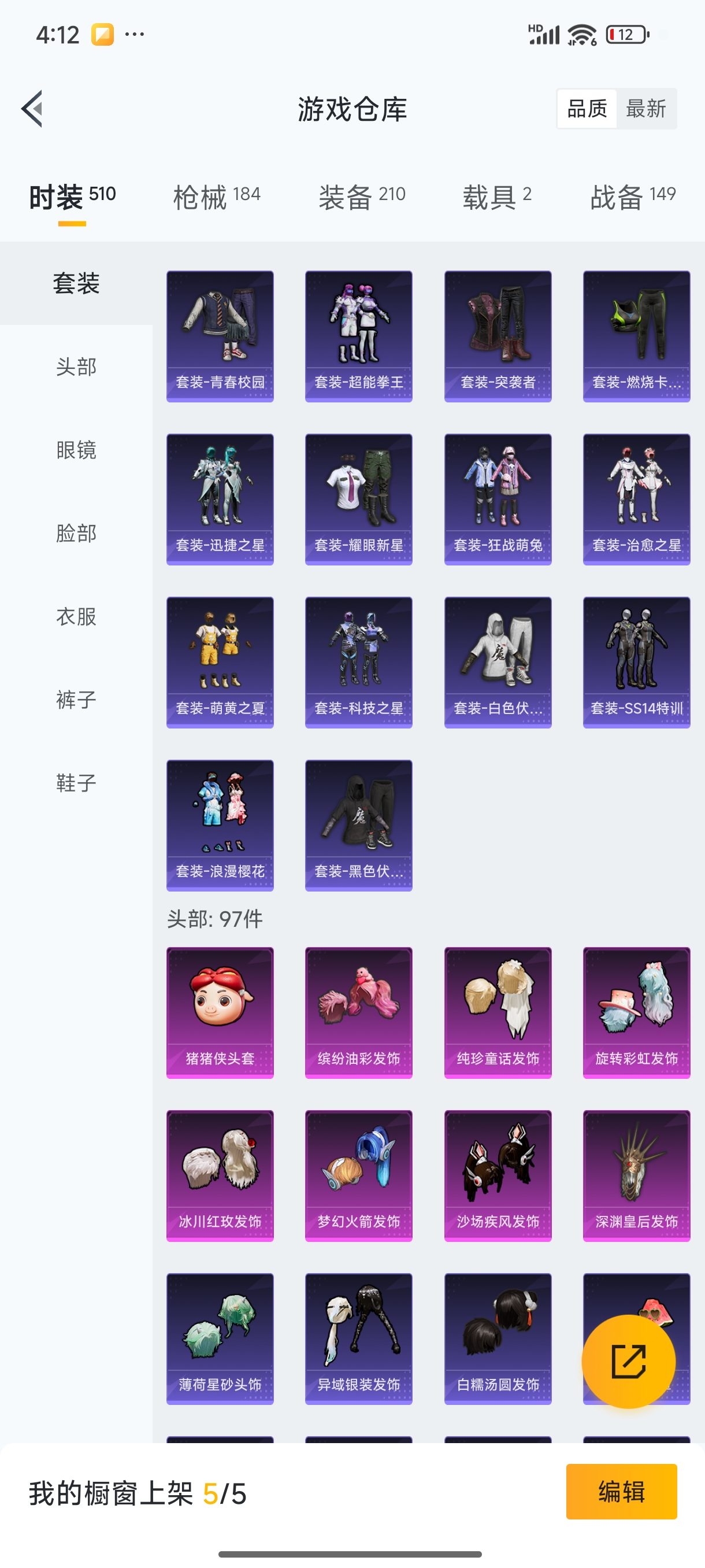Screen dimensions: 705x1568
Task: Open the 套装-狂战萌兔 item
Action: tap(498, 499)
